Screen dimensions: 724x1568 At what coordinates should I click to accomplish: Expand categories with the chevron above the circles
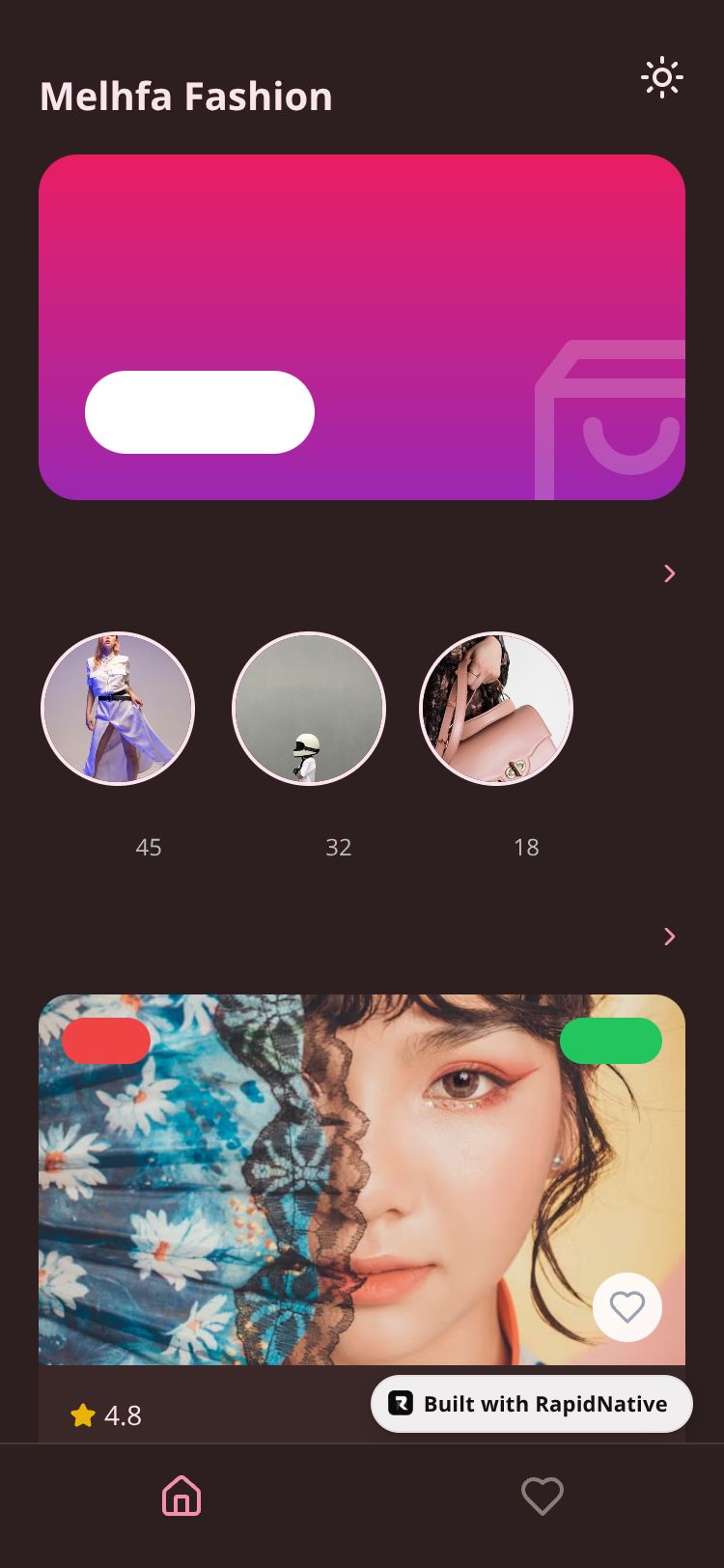(x=669, y=574)
